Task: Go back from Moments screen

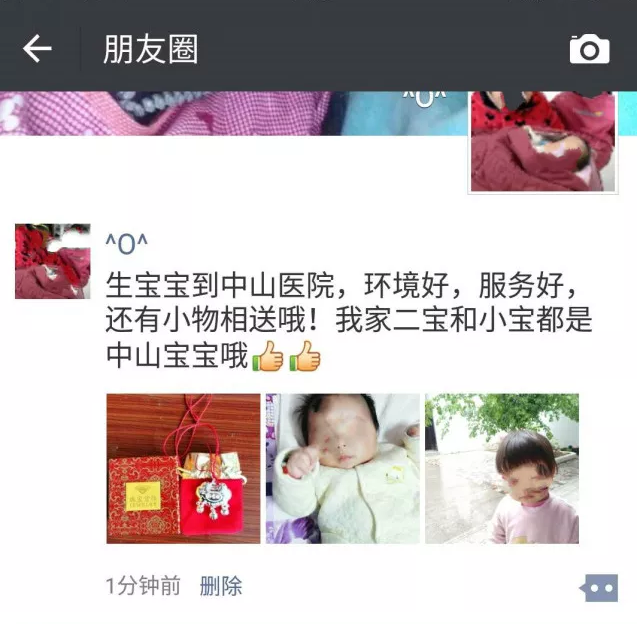Action: tap(37, 48)
